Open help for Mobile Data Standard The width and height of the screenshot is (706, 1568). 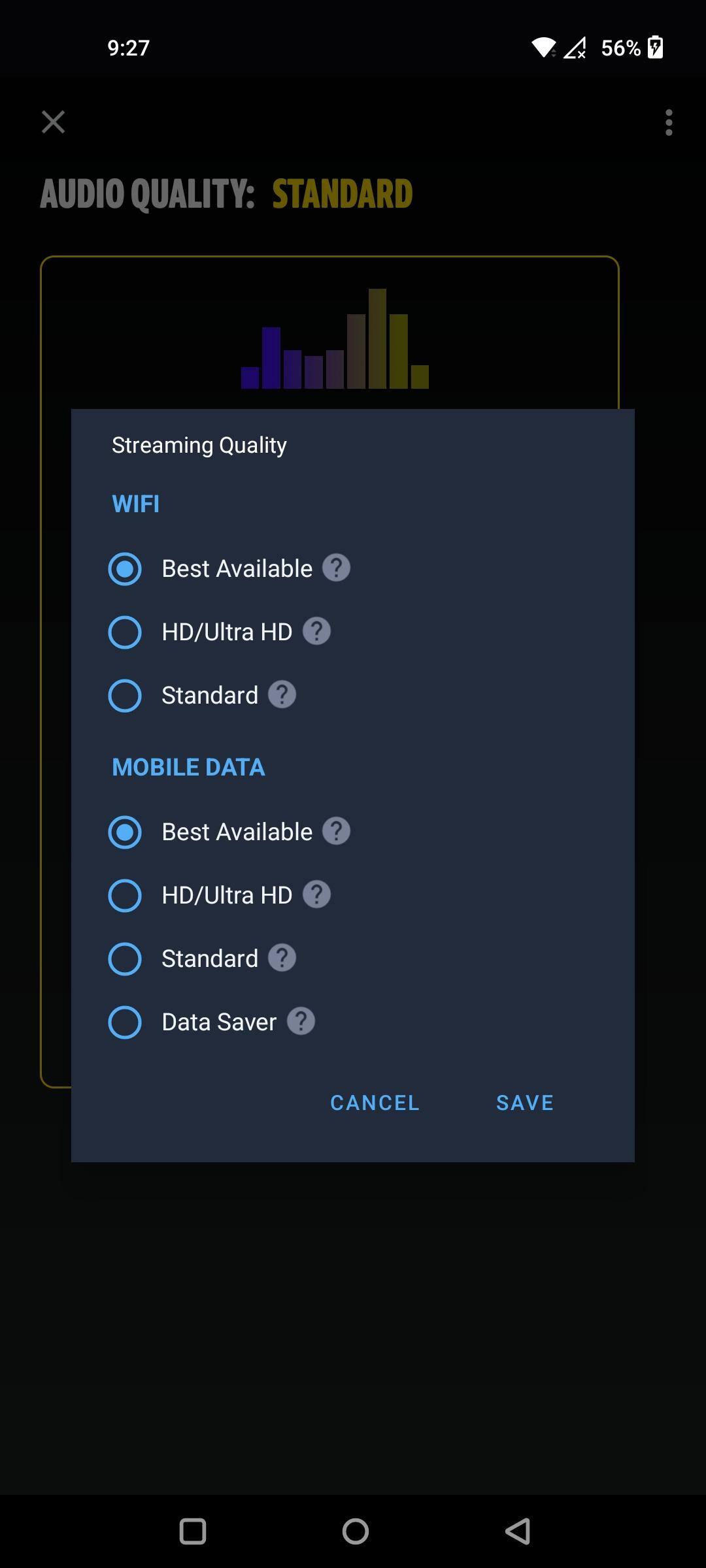tap(282, 958)
